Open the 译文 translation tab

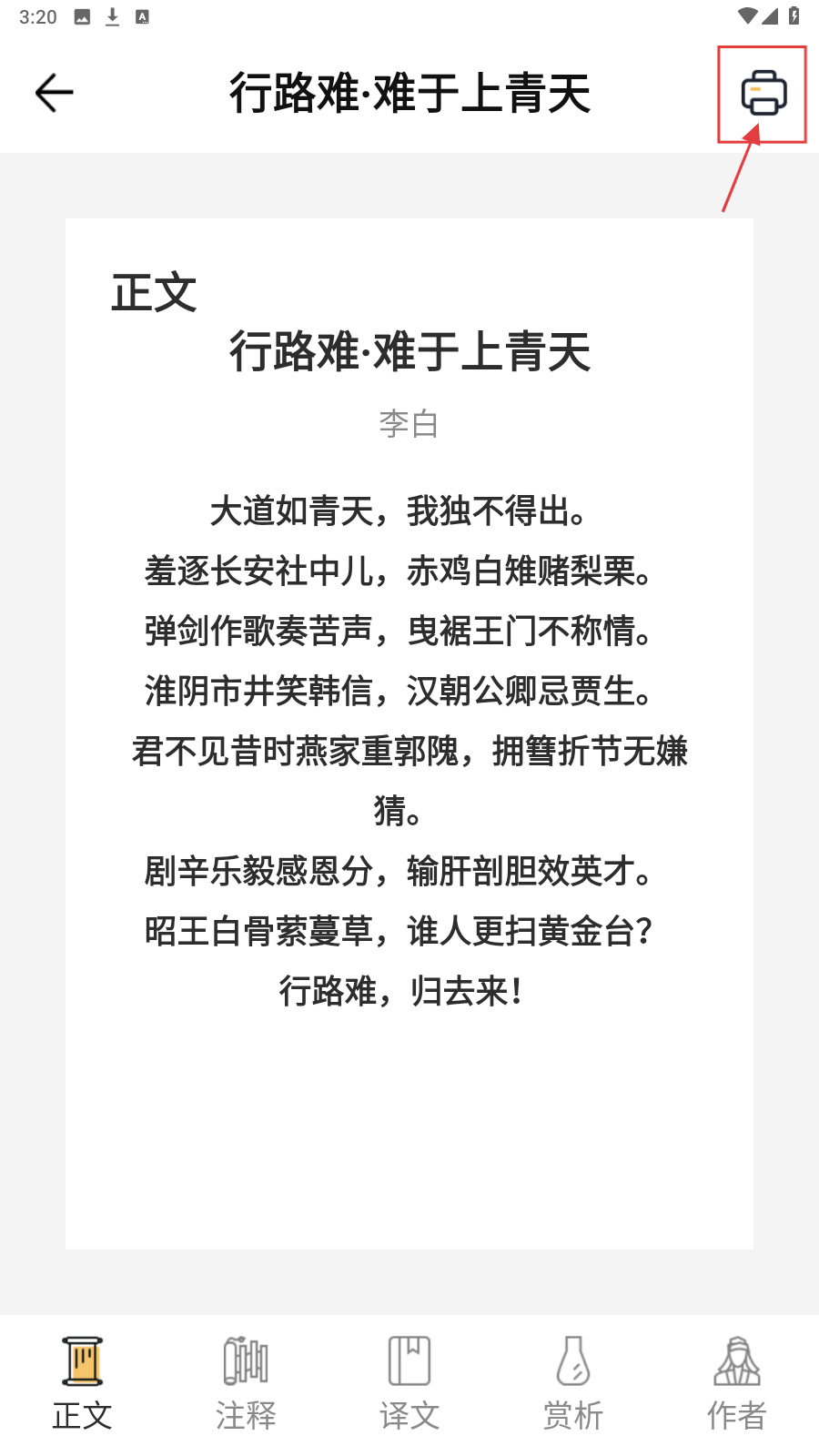(x=409, y=1383)
